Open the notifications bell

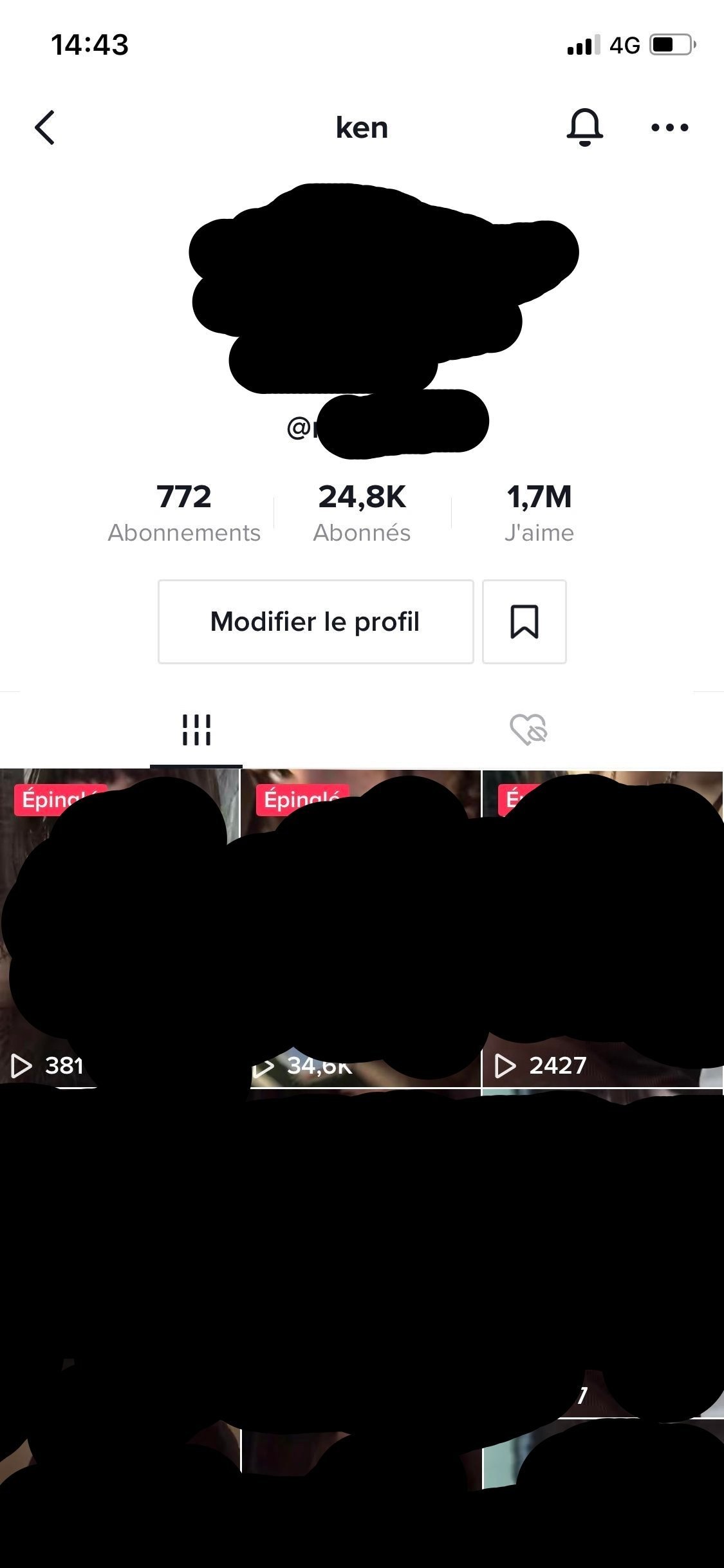coord(584,127)
